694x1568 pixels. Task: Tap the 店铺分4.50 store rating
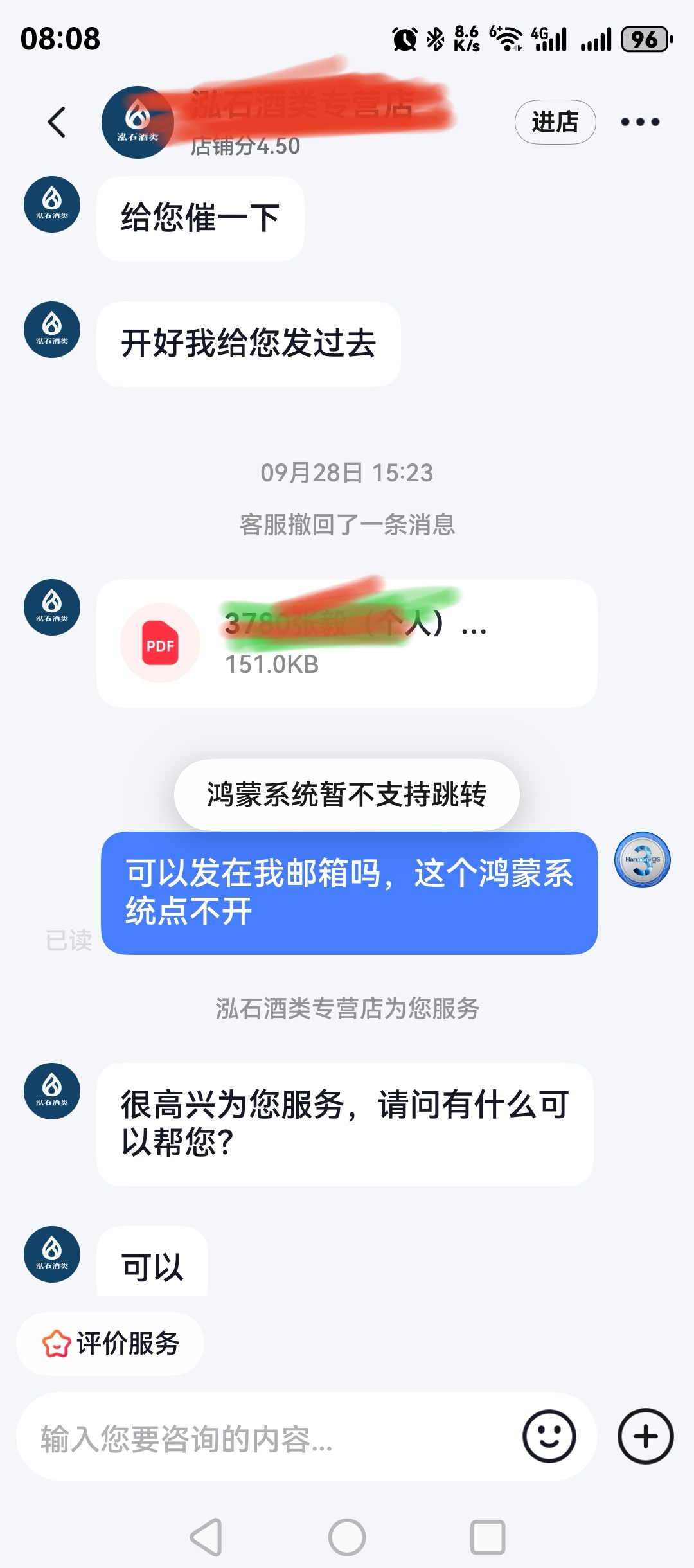pos(247,147)
